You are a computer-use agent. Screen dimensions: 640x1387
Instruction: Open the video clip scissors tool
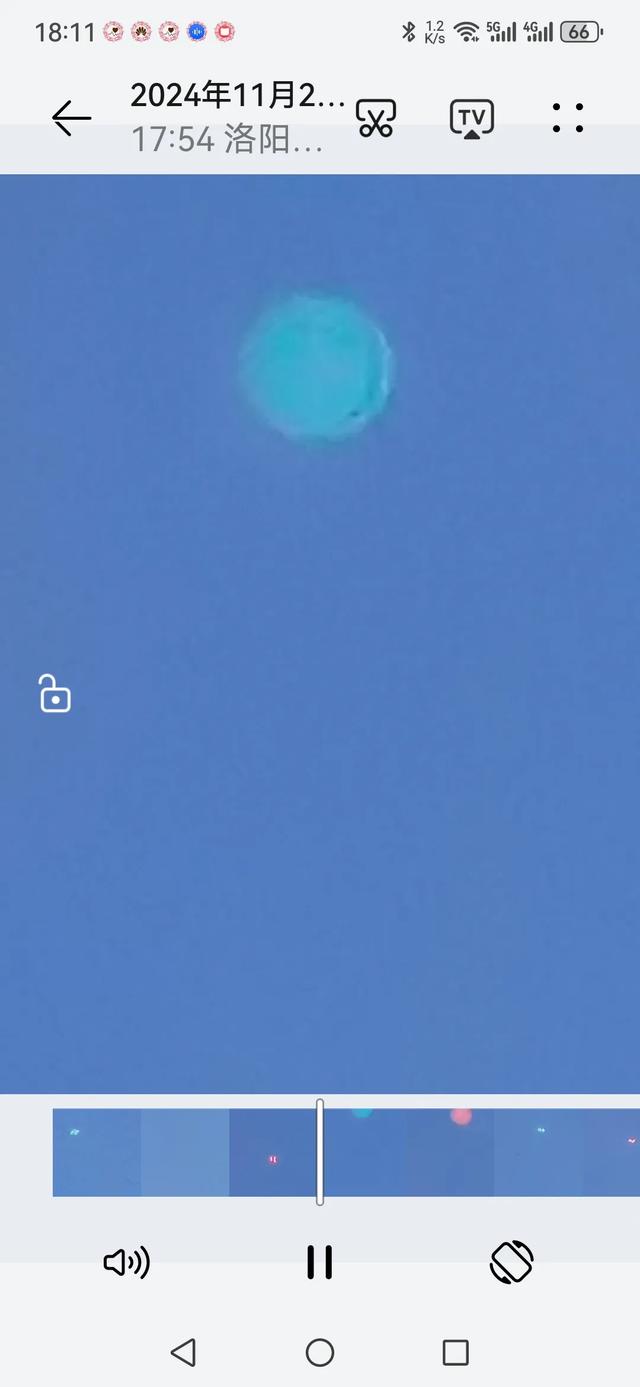376,118
